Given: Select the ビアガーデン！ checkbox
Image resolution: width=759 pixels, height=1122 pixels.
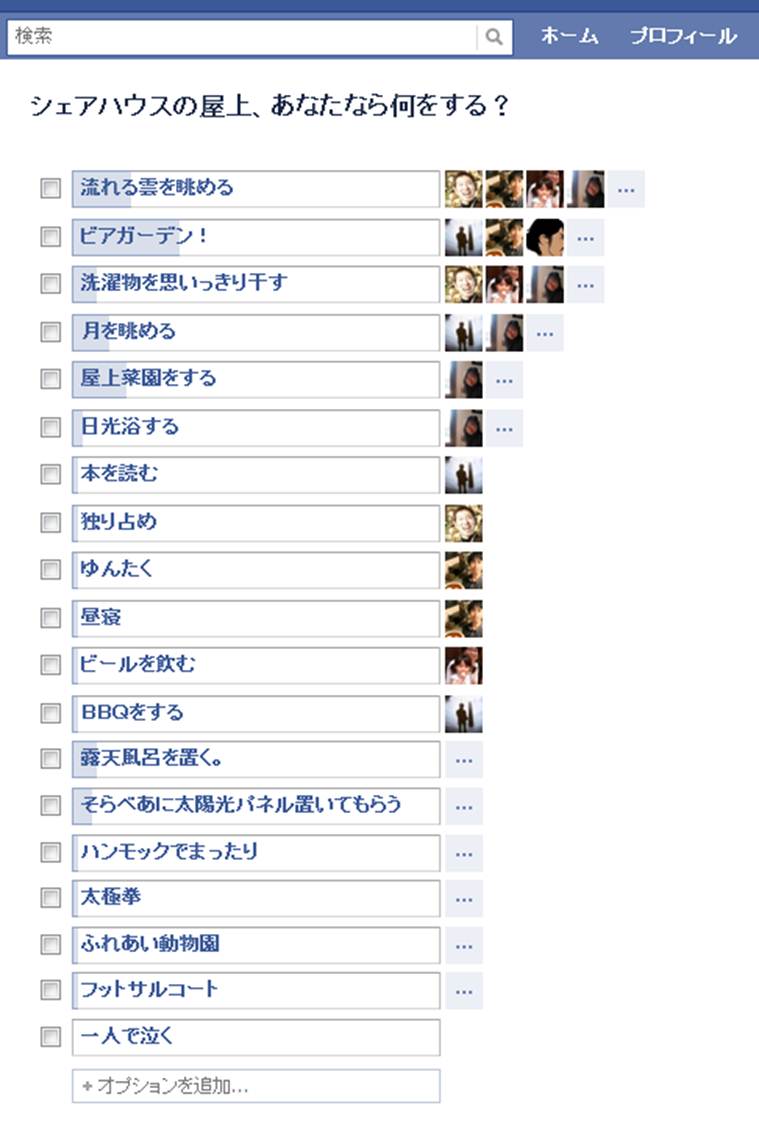Looking at the screenshot, I should (50, 236).
